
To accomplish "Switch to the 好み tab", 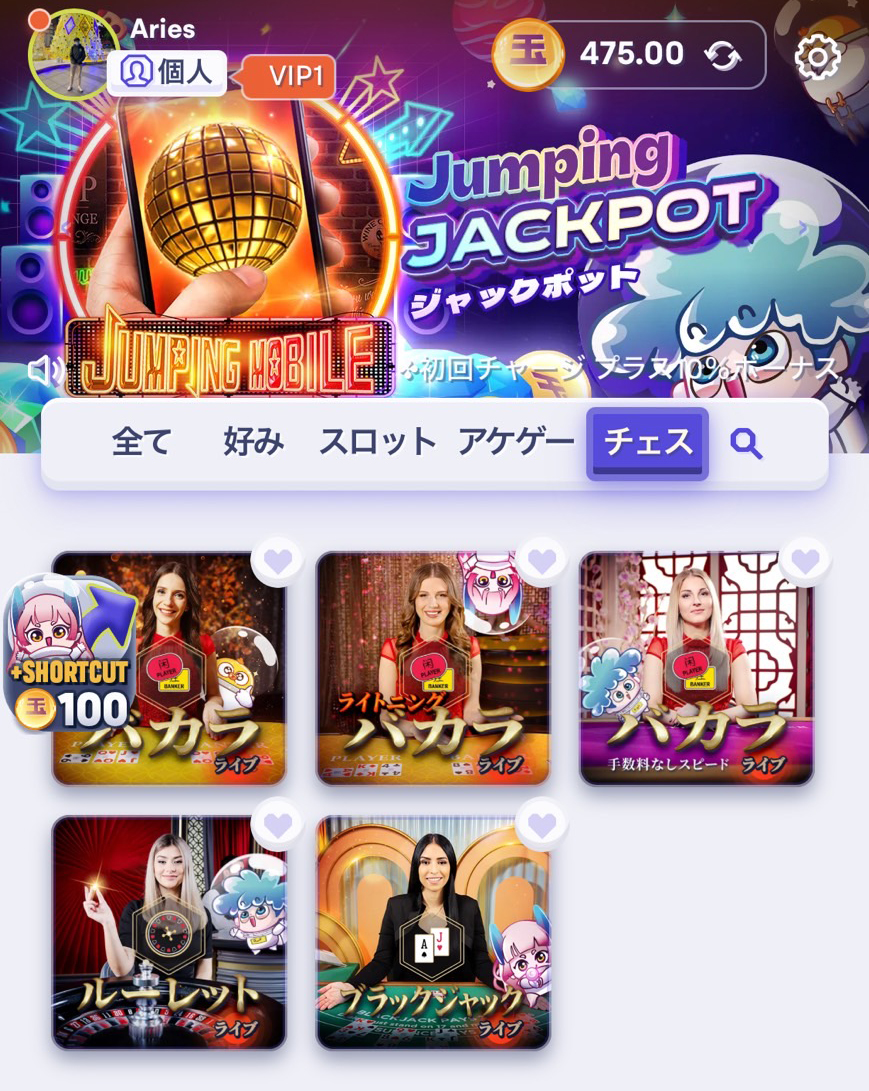I will tap(254, 442).
